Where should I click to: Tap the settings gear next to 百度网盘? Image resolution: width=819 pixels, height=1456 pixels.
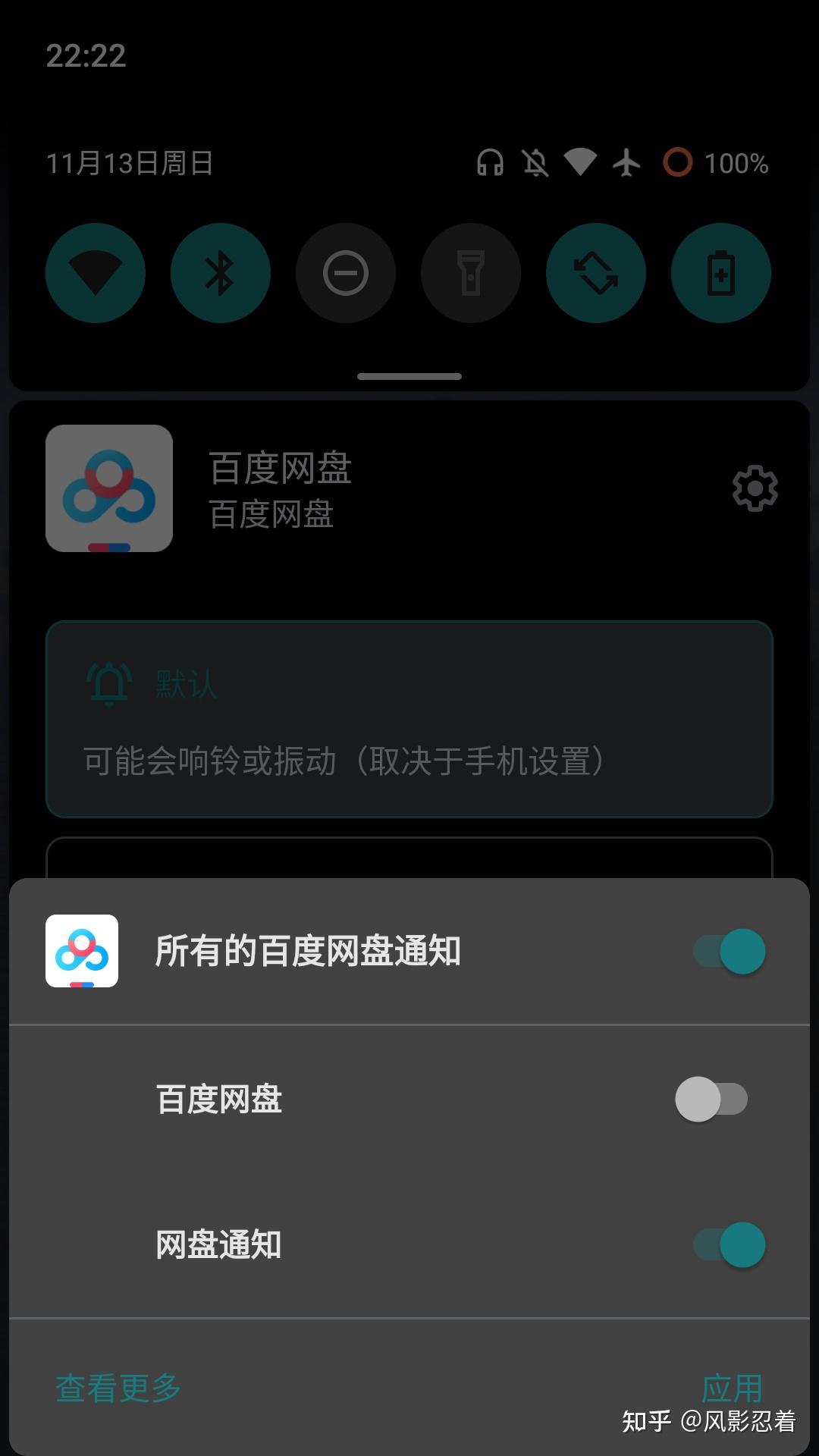point(754,490)
